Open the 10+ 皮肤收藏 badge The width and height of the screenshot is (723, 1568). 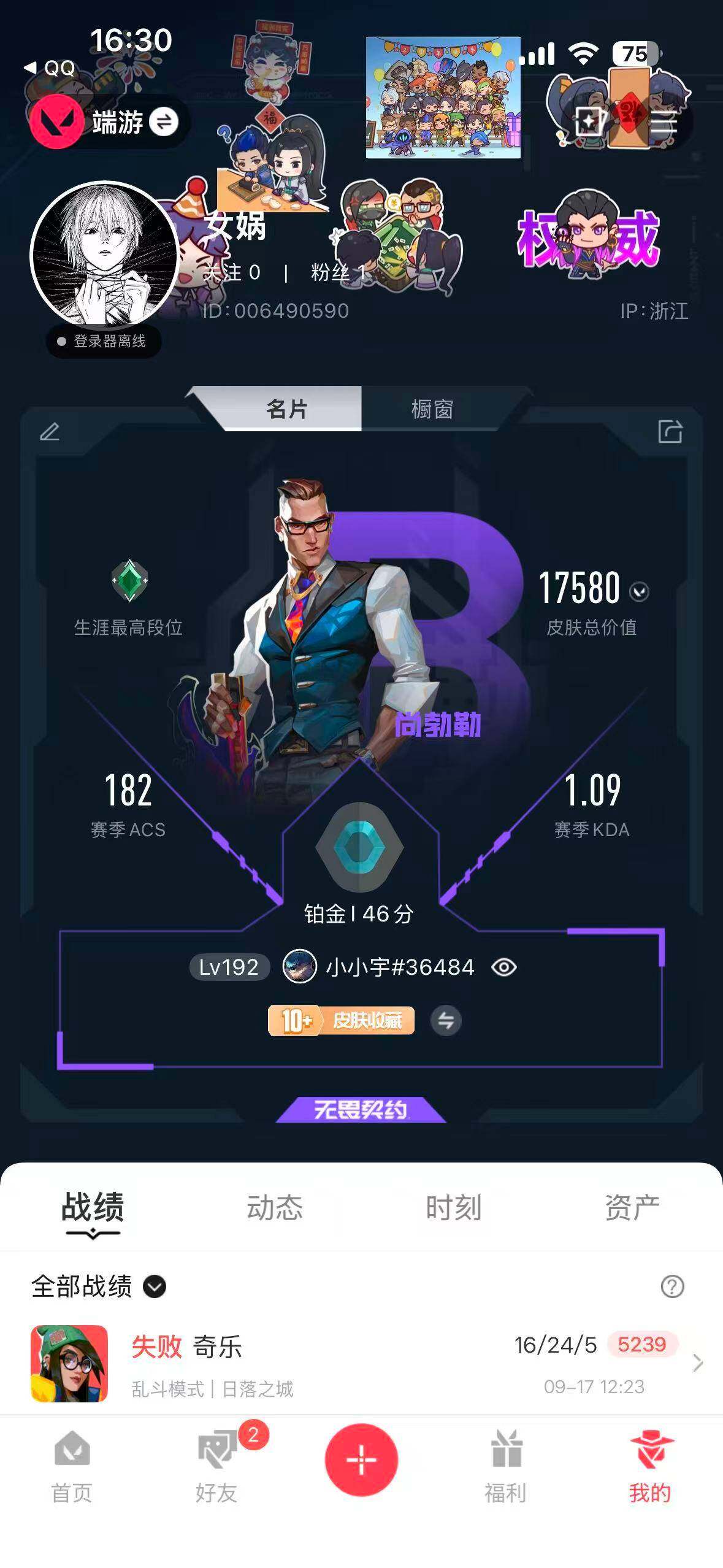[341, 1021]
